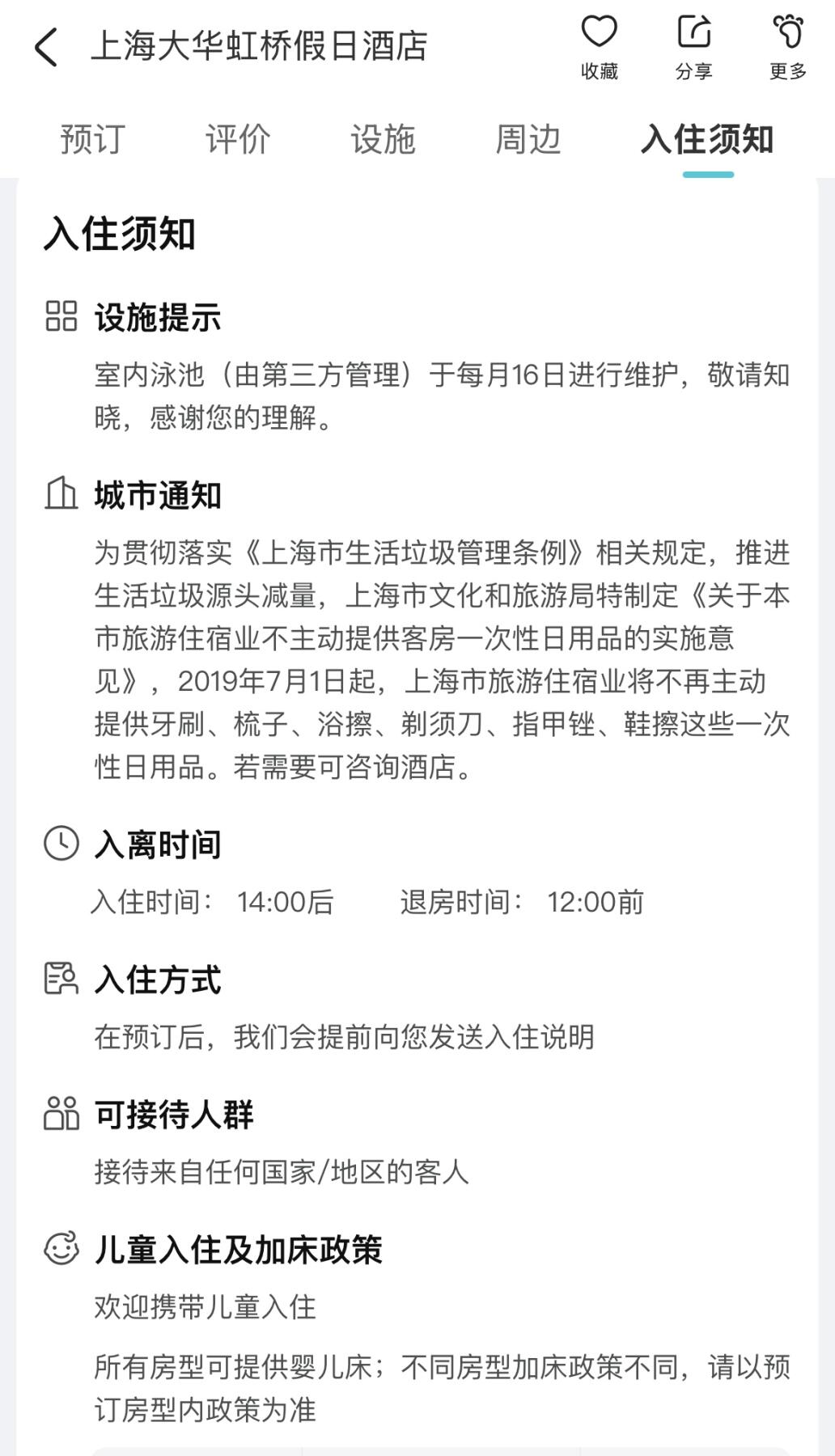The image size is (835, 1456).
Task: Open the 评价 reviews tab
Action: [x=236, y=139]
